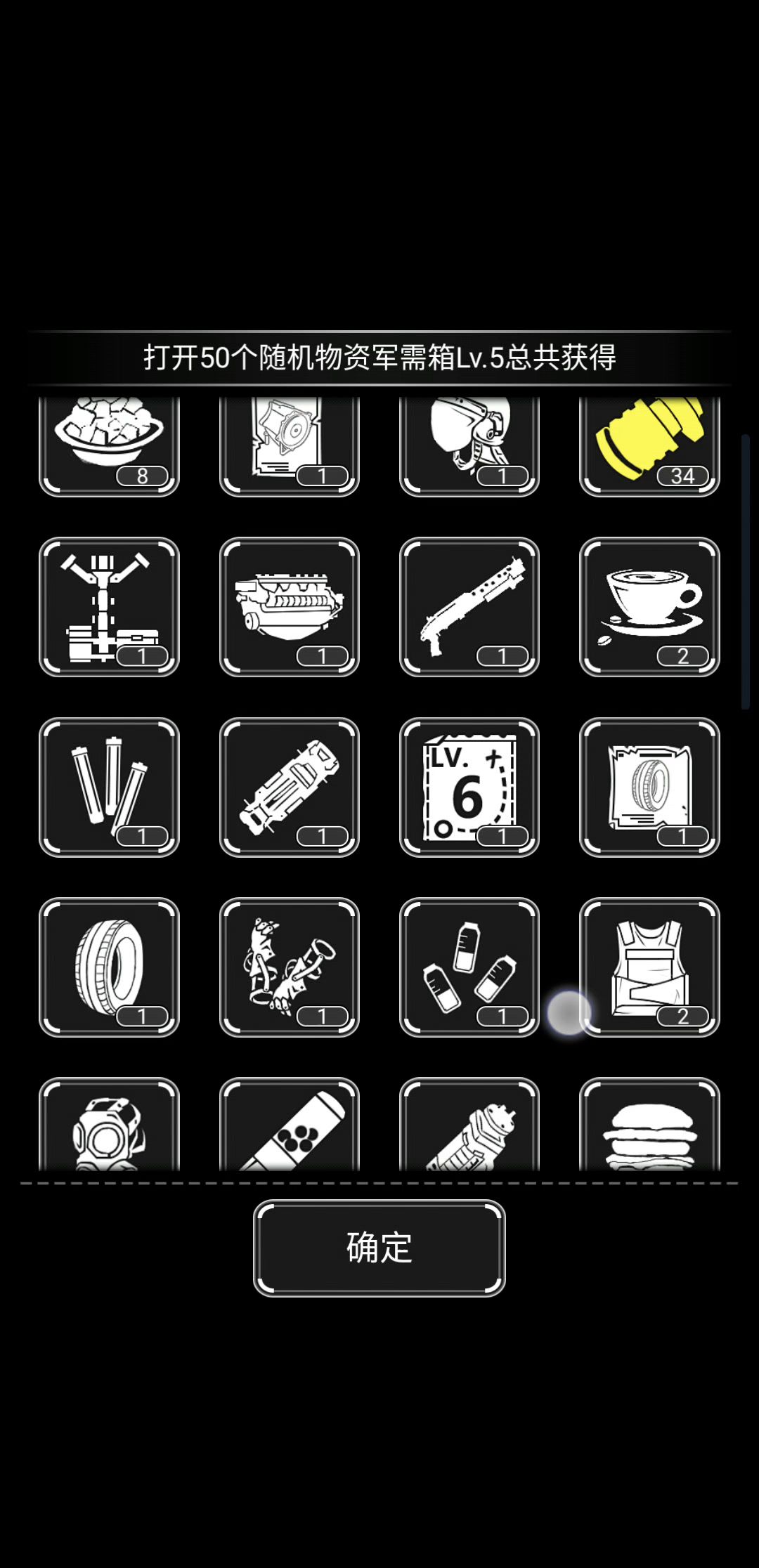Image resolution: width=759 pixels, height=1568 pixels.
Task: Select the hamburger item tile
Action: (649, 1124)
